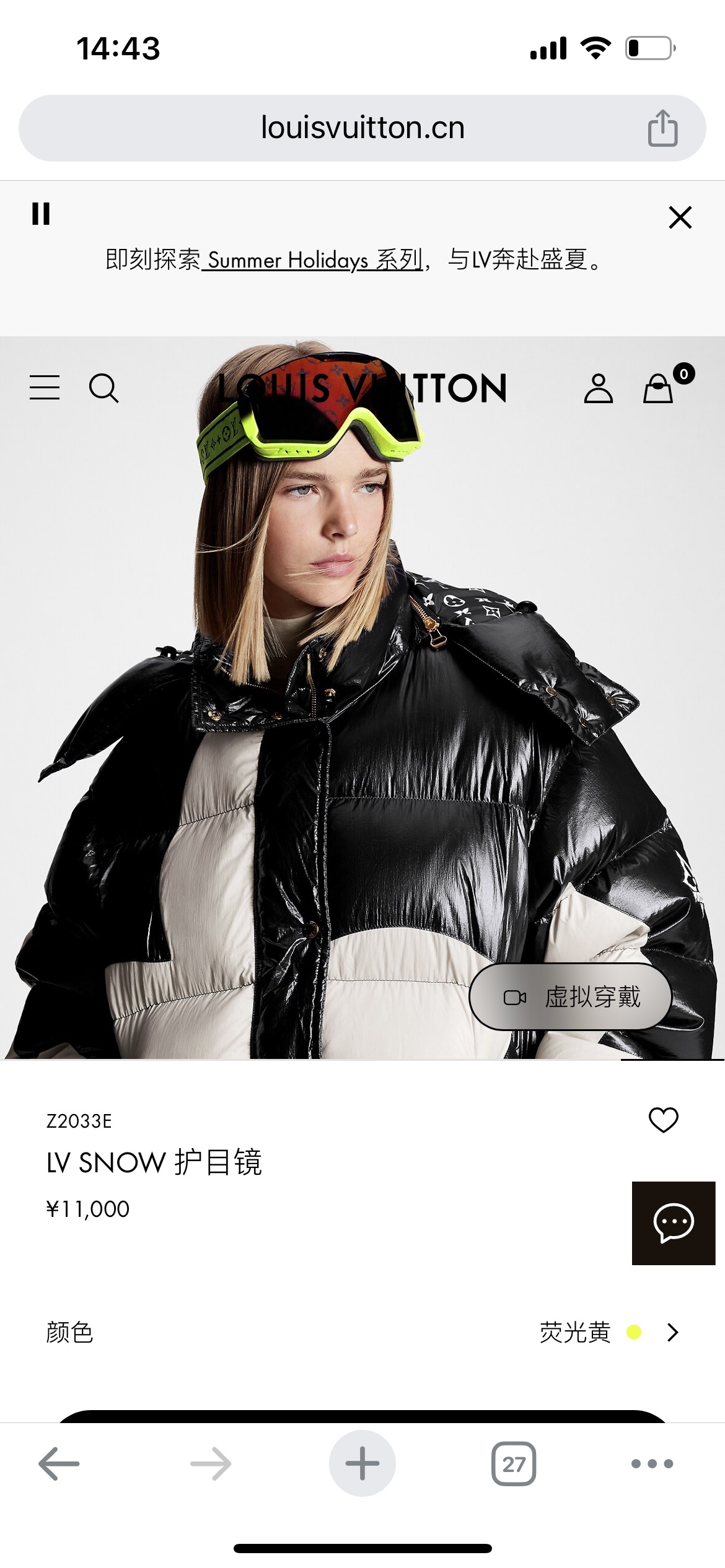Add LV SNOW 护目镜 to wishlist
This screenshot has width=725, height=1568.
point(663,1120)
